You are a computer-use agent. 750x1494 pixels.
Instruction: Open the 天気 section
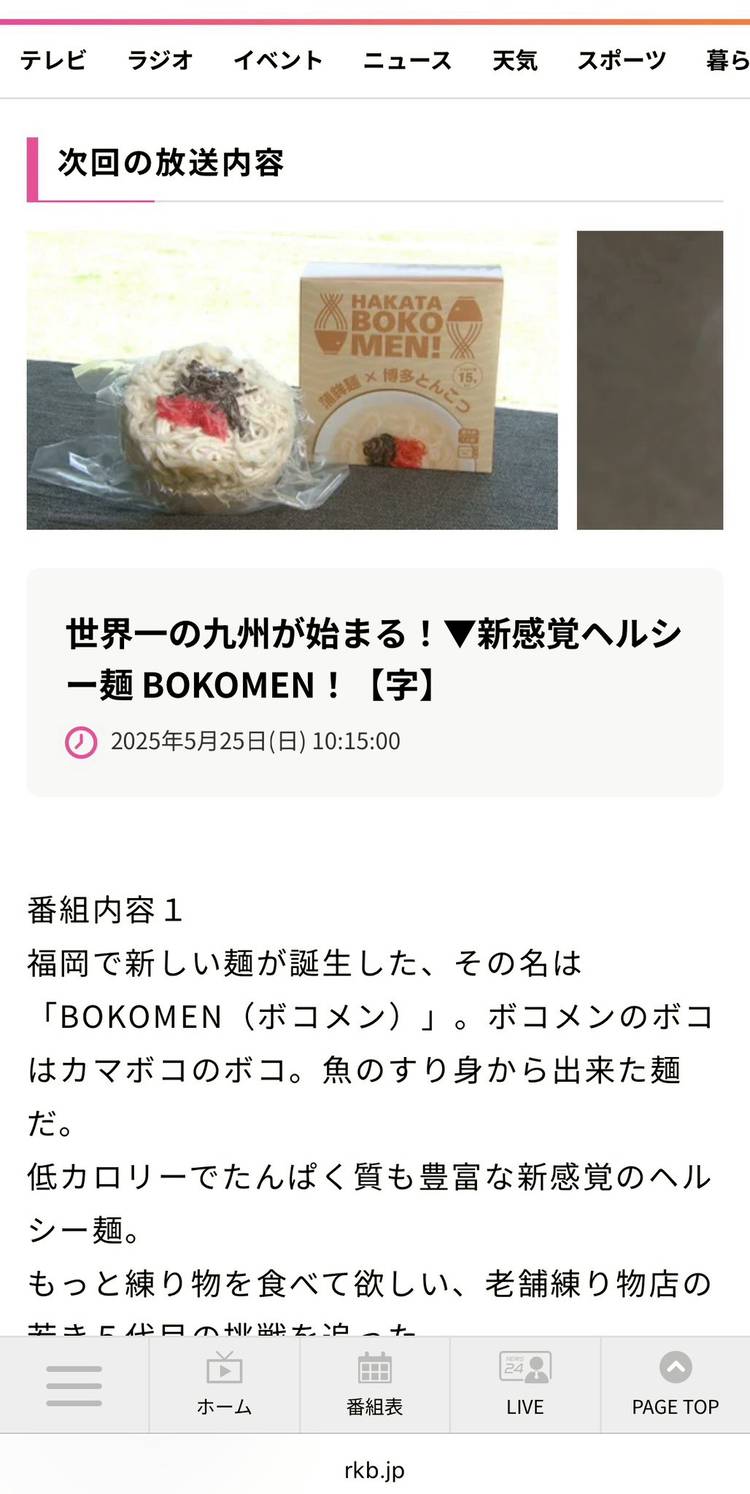pyautogui.click(x=515, y=61)
